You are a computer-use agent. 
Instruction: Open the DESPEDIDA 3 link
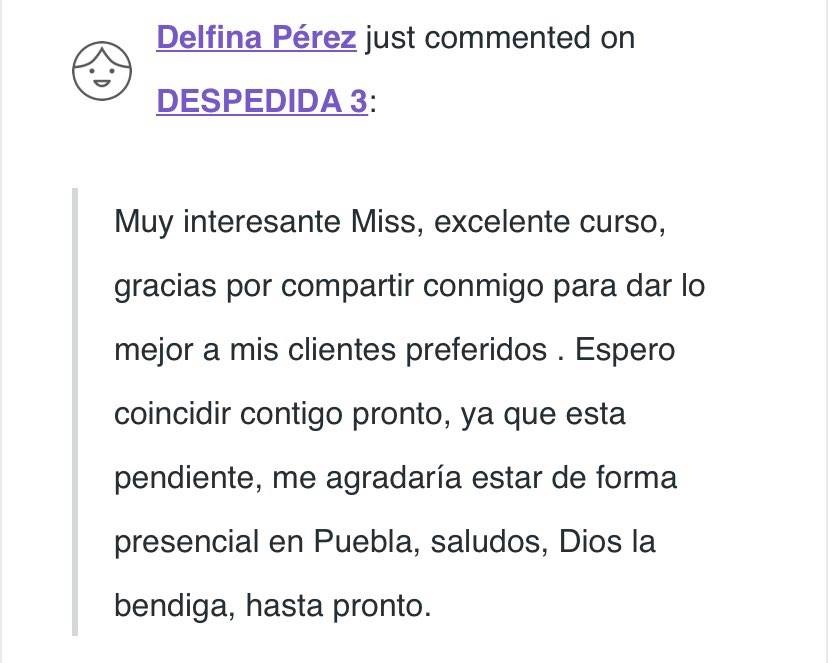[x=262, y=102]
